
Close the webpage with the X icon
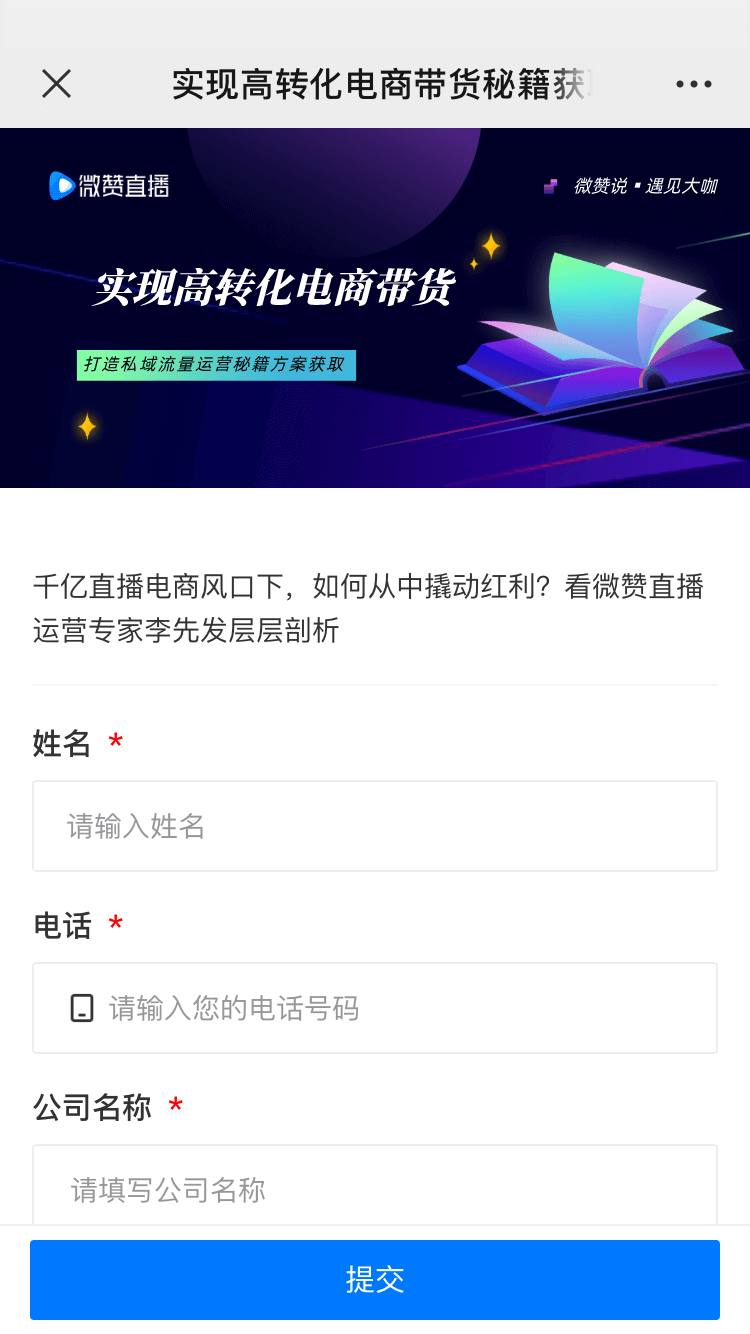coord(57,84)
